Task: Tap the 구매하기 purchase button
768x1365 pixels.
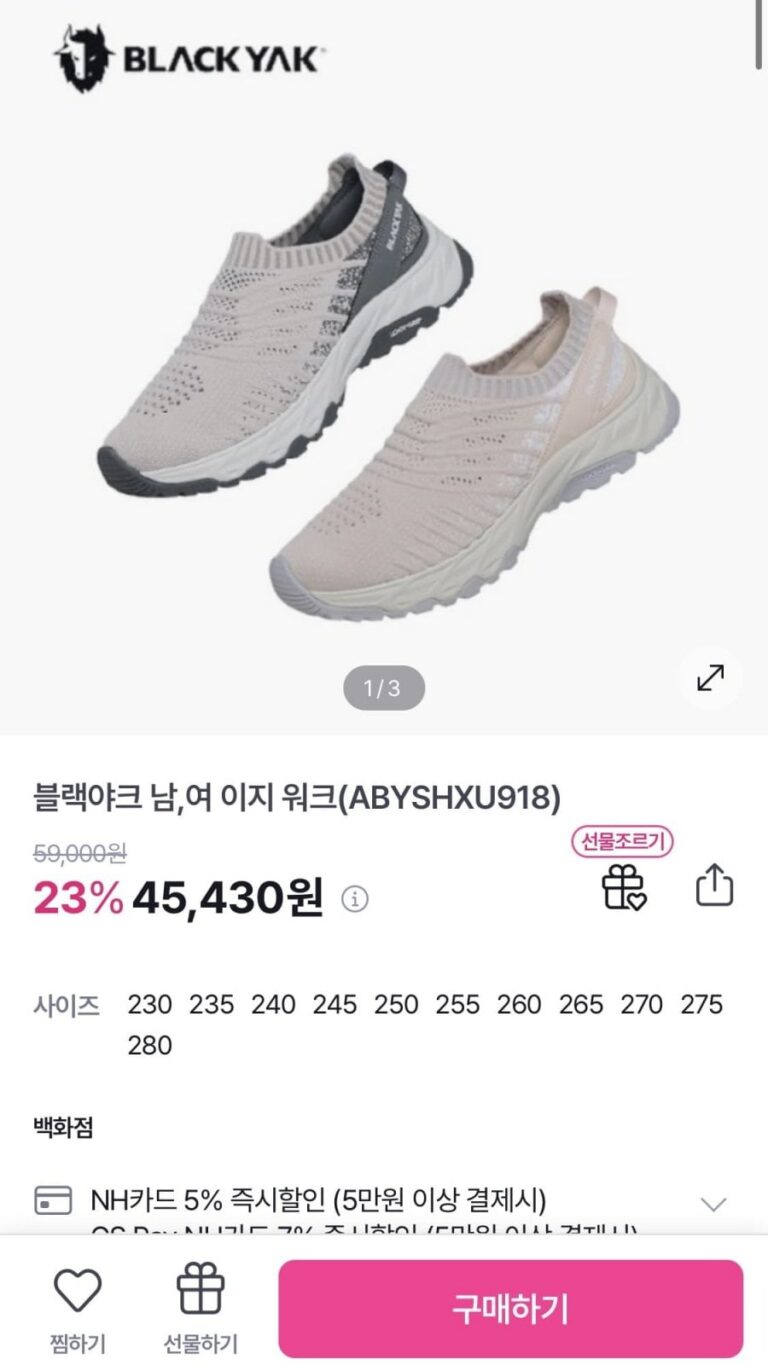Action: click(510, 1307)
